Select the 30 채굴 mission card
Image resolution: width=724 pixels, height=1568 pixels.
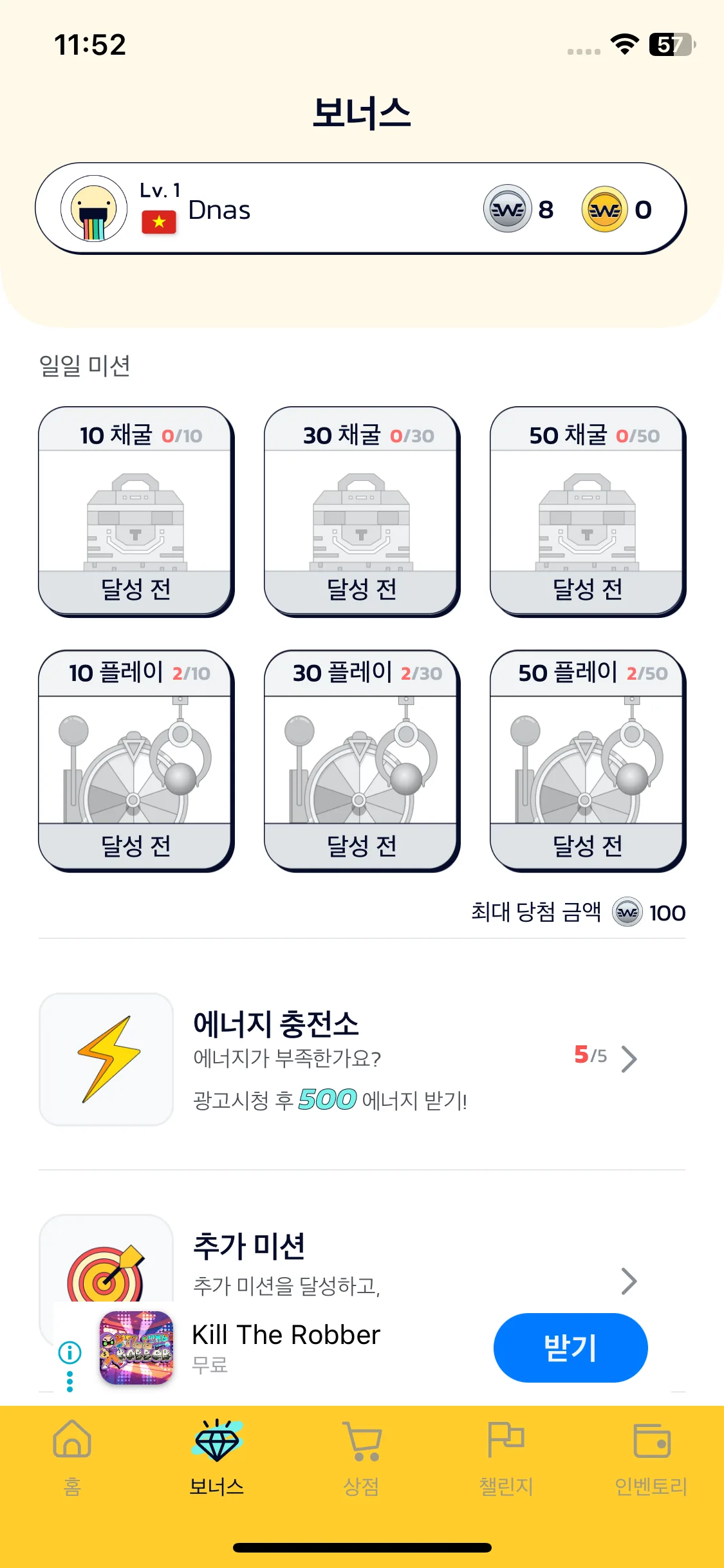click(x=361, y=511)
